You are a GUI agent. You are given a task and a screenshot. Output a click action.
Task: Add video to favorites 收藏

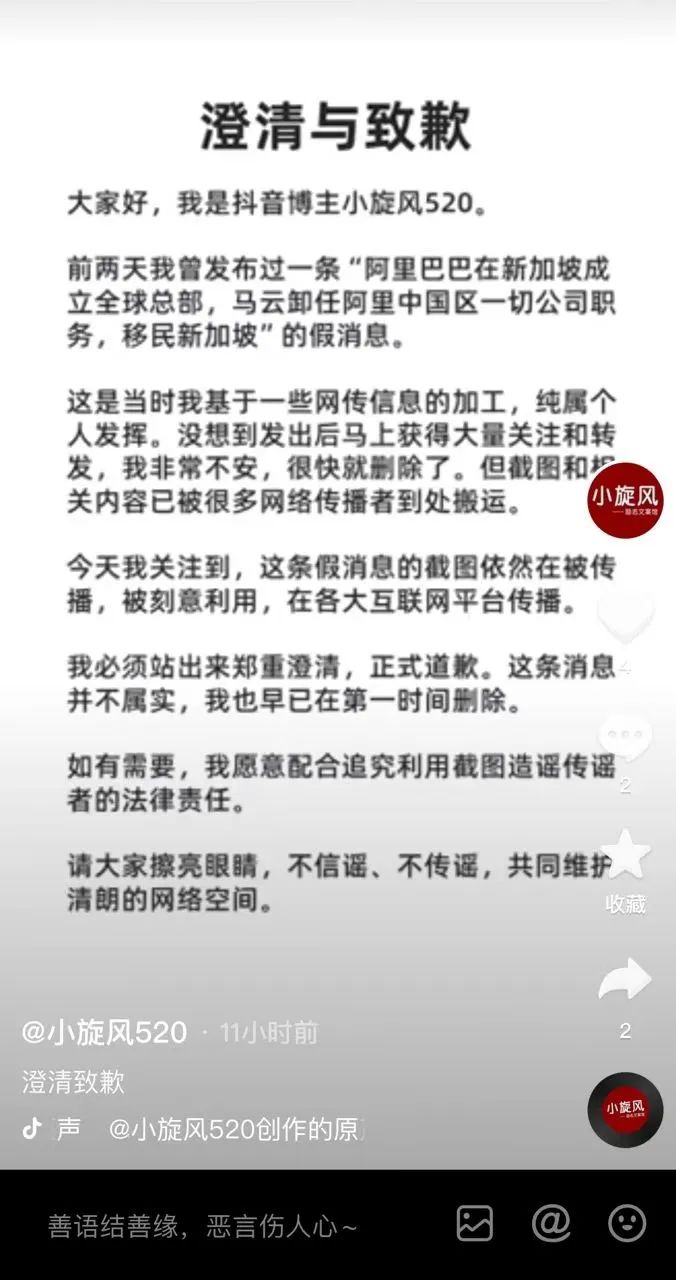(625, 855)
